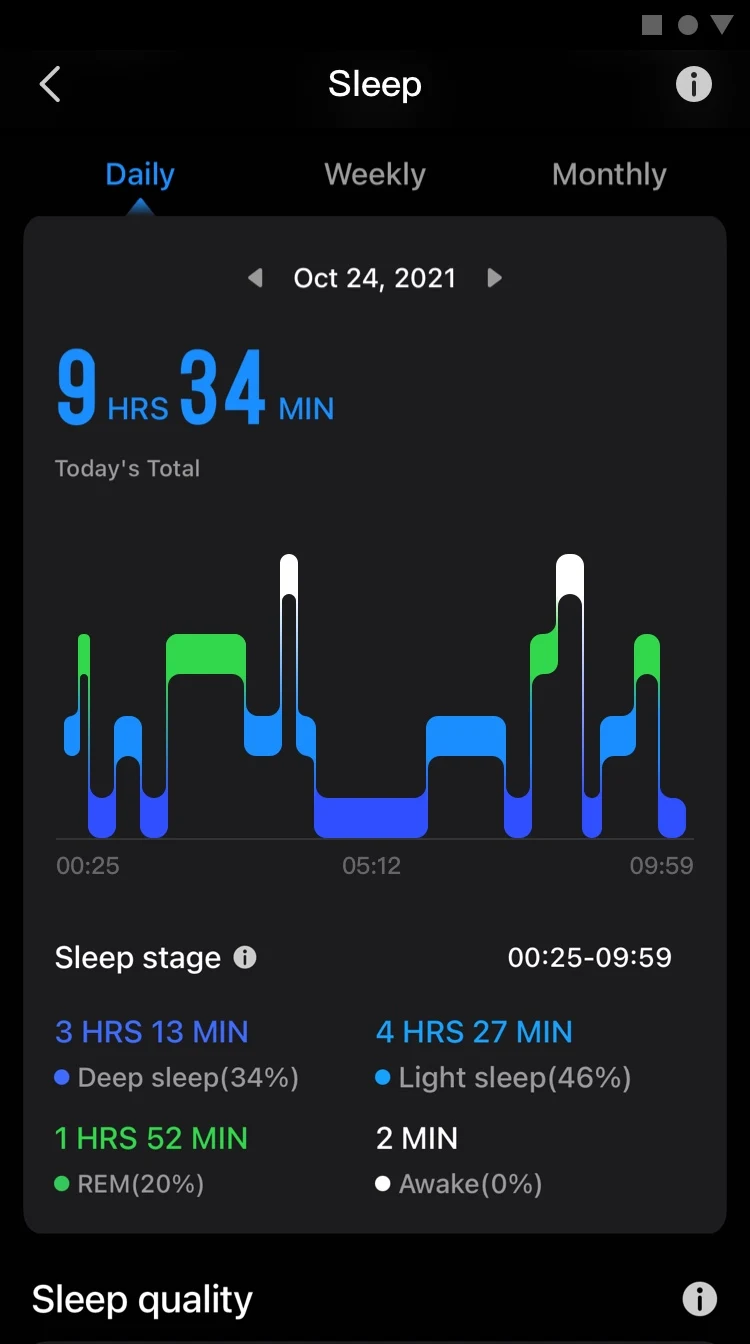Switch to the Monthly tab
The height and width of the screenshot is (1344, 750).
pyautogui.click(x=609, y=174)
